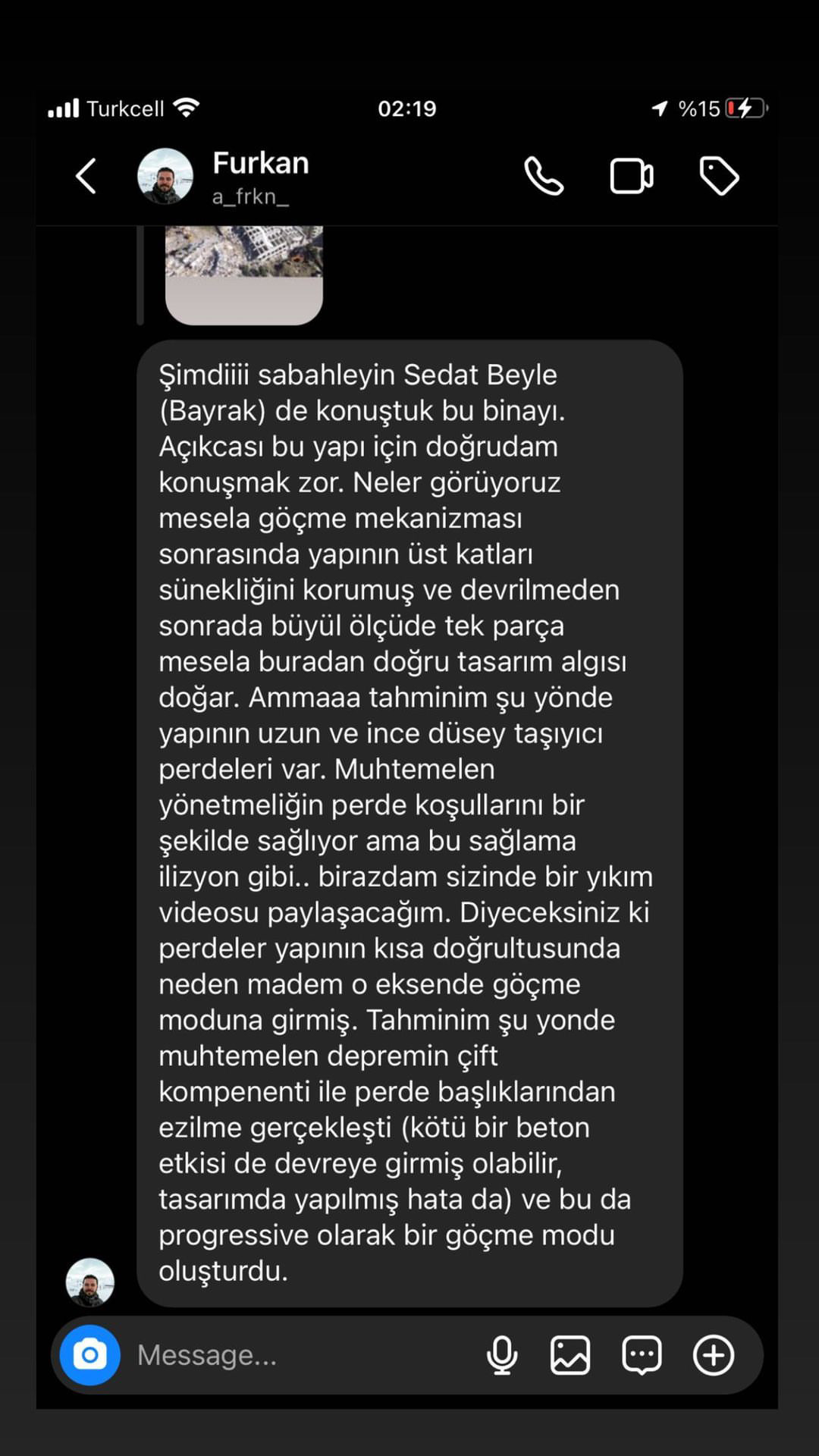Record a voice message with the microphone
This screenshot has height=1456, width=819.
(502, 1355)
